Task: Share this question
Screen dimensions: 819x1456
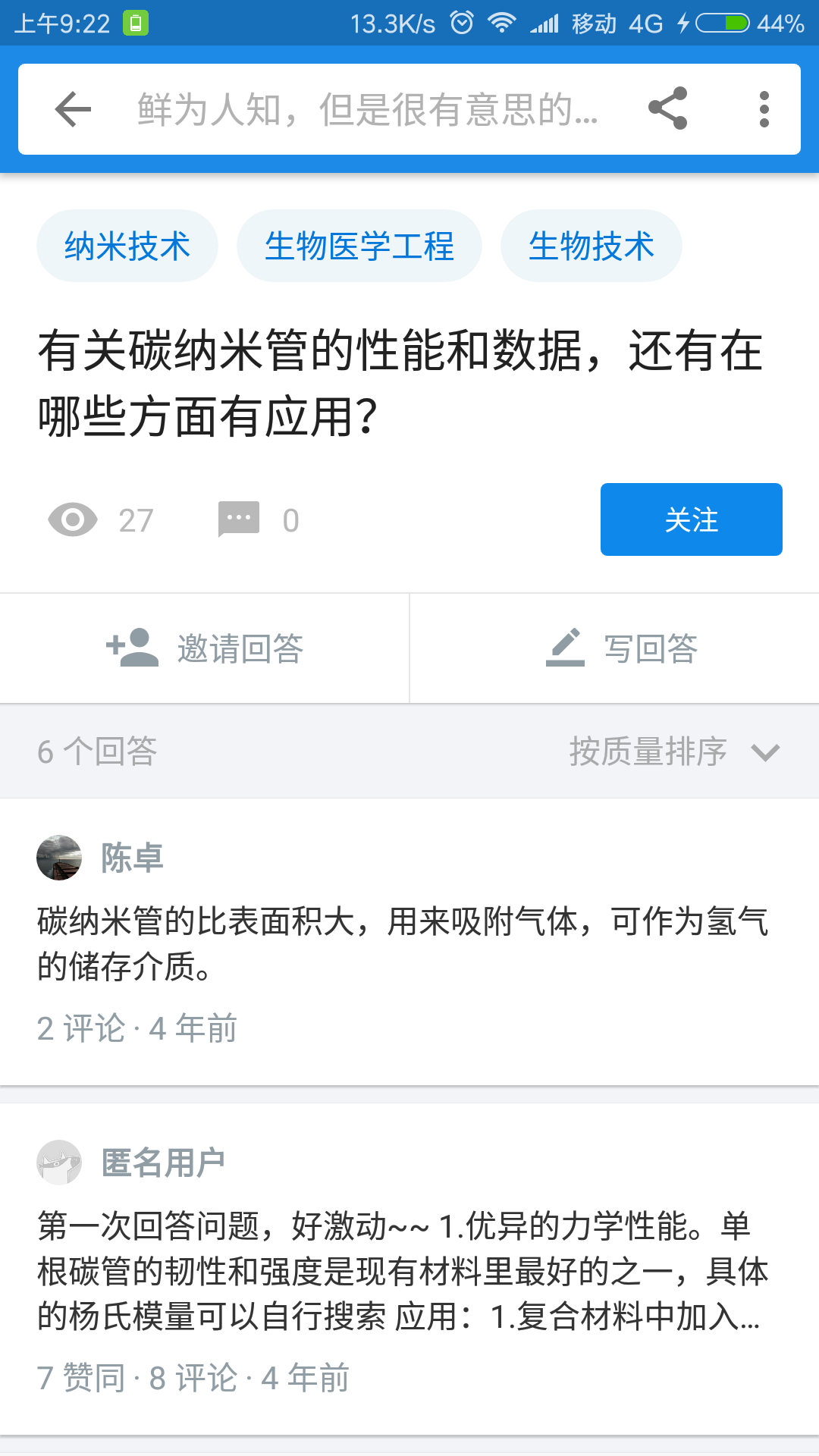Action: coord(668,109)
